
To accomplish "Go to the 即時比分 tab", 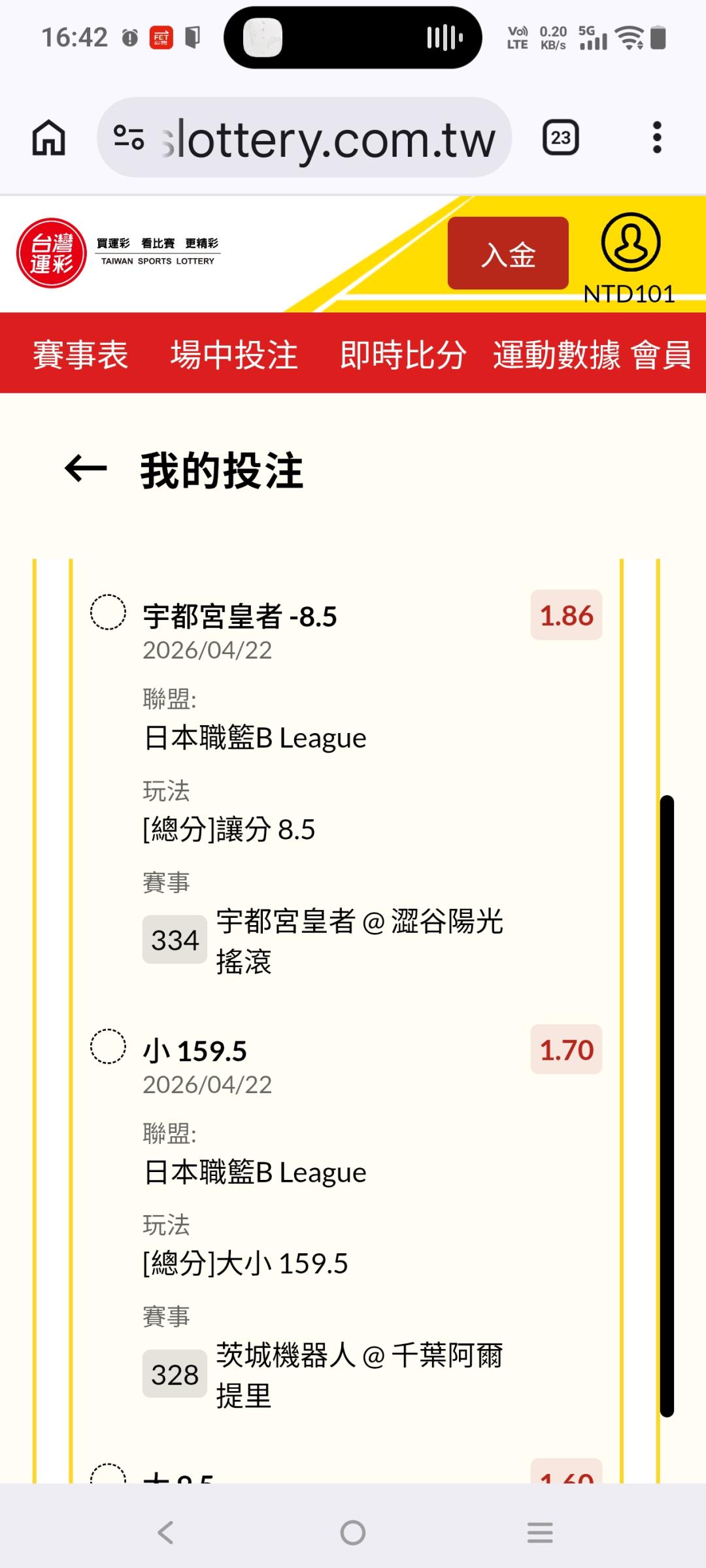I will click(x=403, y=355).
